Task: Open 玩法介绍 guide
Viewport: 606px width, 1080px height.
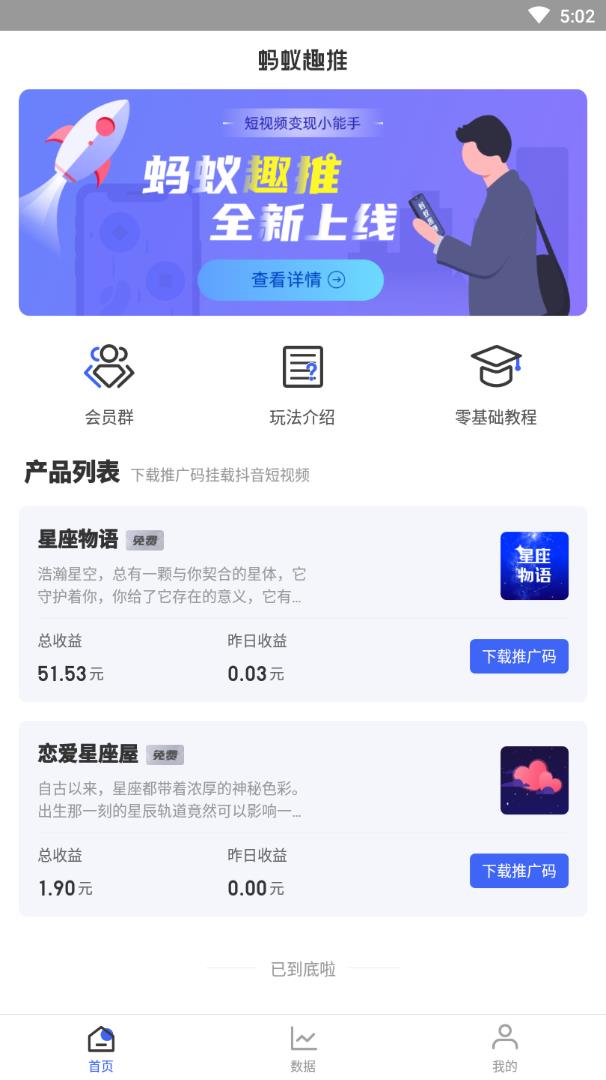Action: click(302, 383)
